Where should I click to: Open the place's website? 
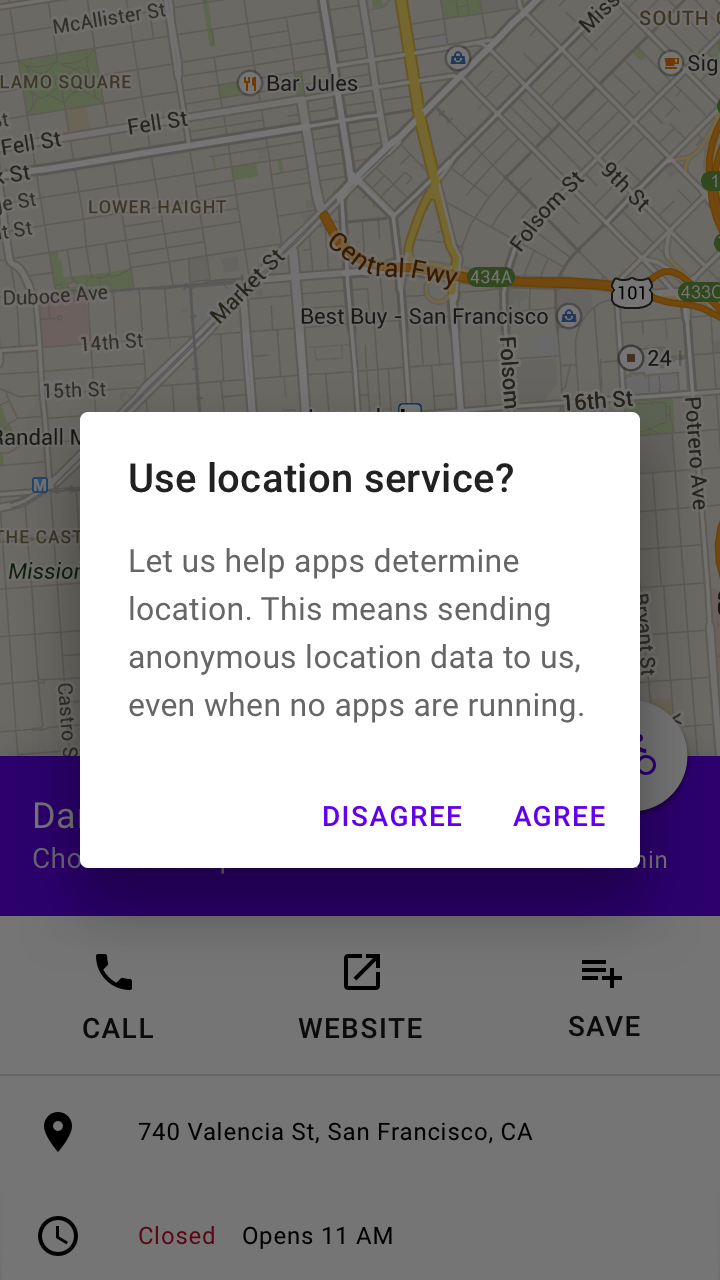(360, 996)
